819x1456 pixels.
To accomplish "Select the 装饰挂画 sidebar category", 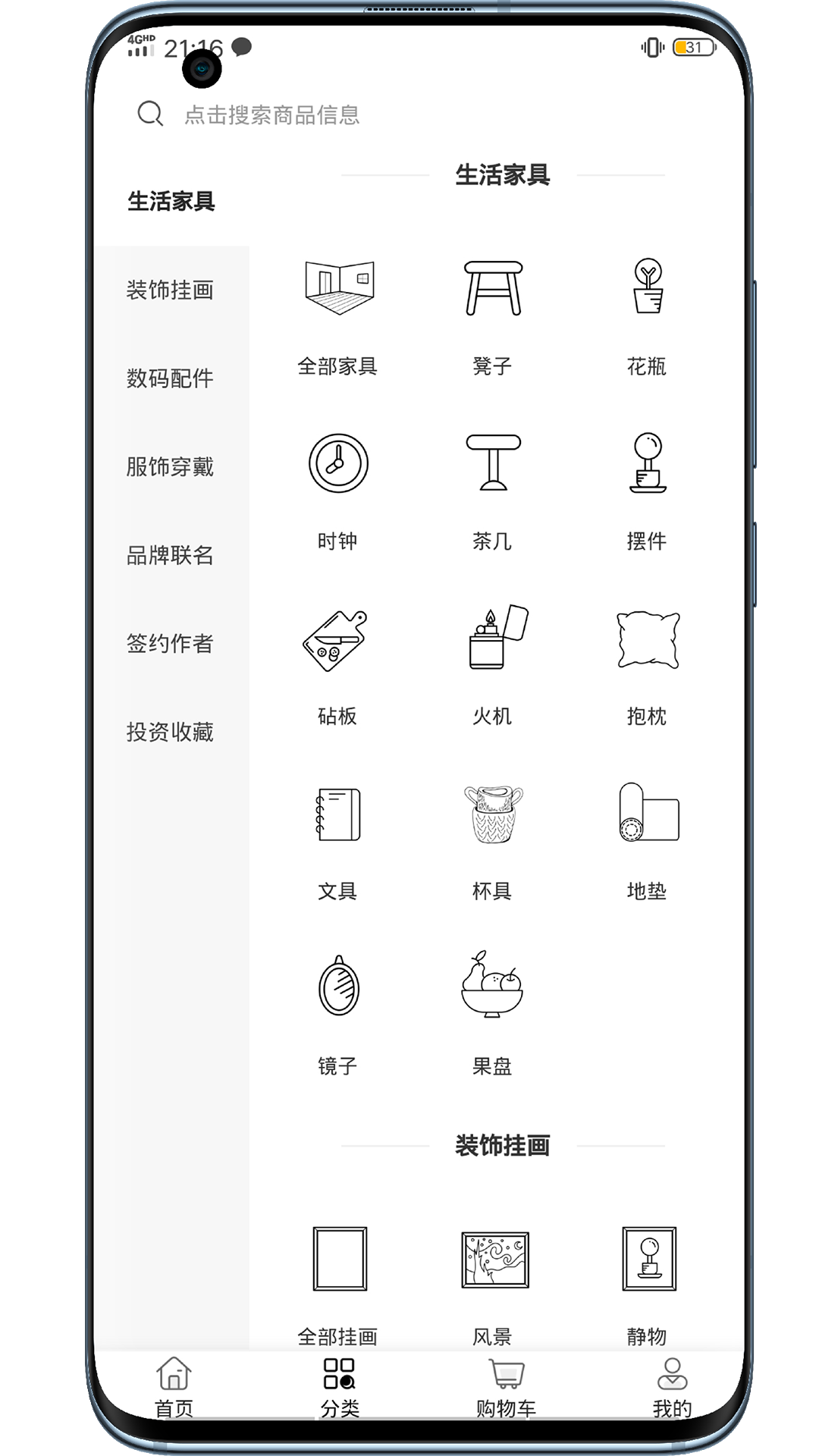I will (170, 290).
